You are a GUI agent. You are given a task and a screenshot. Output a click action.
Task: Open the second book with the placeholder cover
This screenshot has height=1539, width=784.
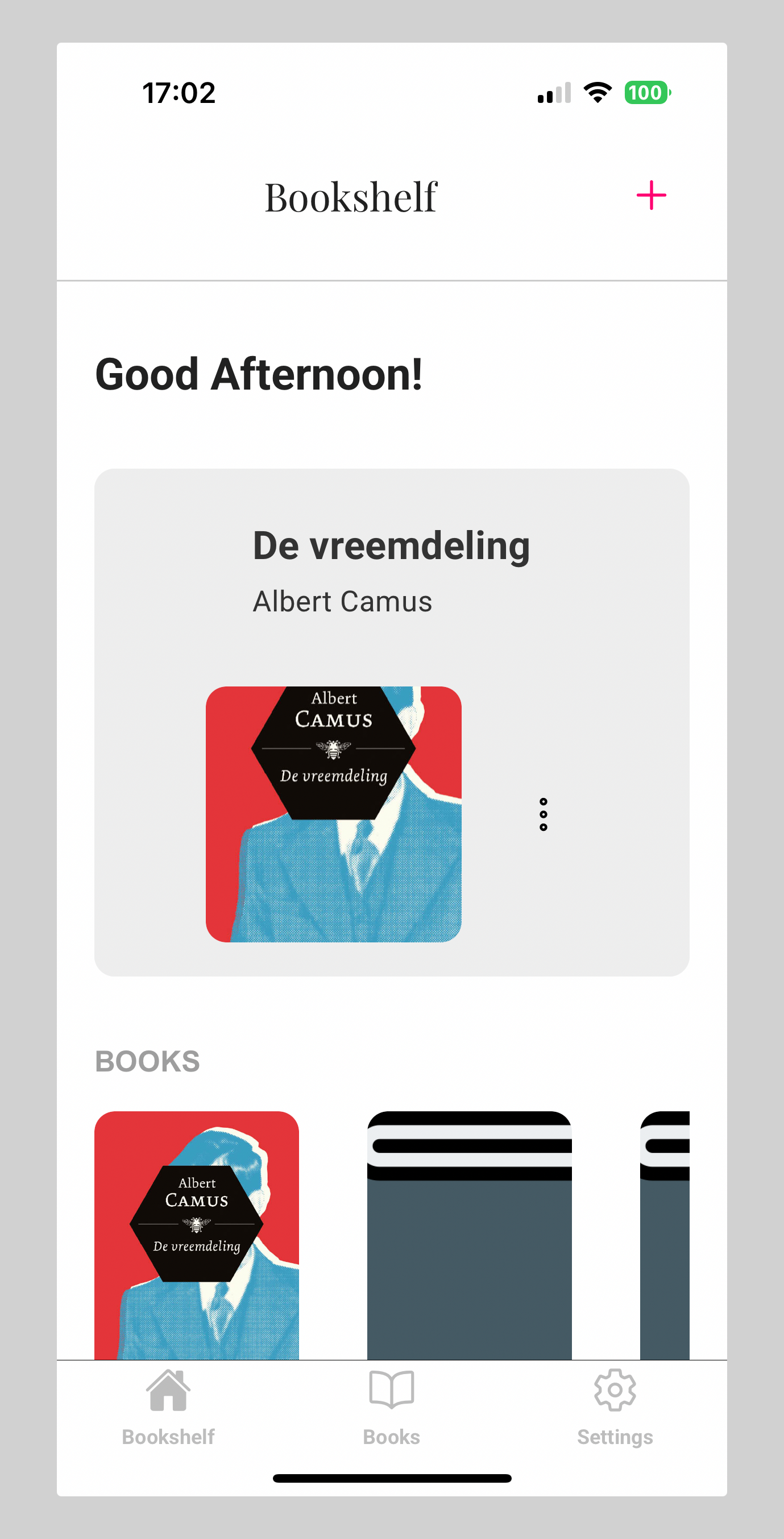tap(470, 1234)
